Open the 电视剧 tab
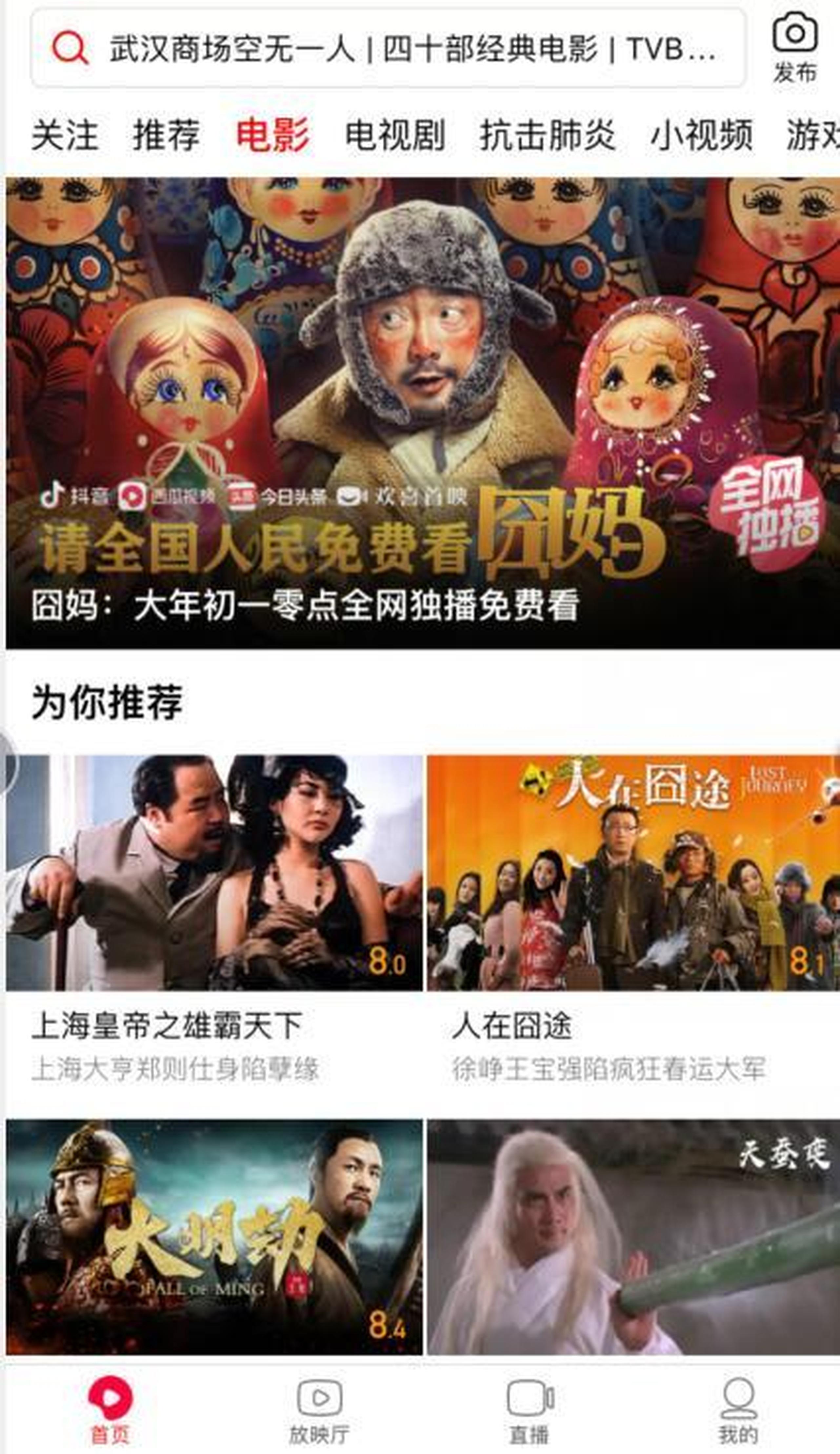840x1454 pixels. point(395,135)
